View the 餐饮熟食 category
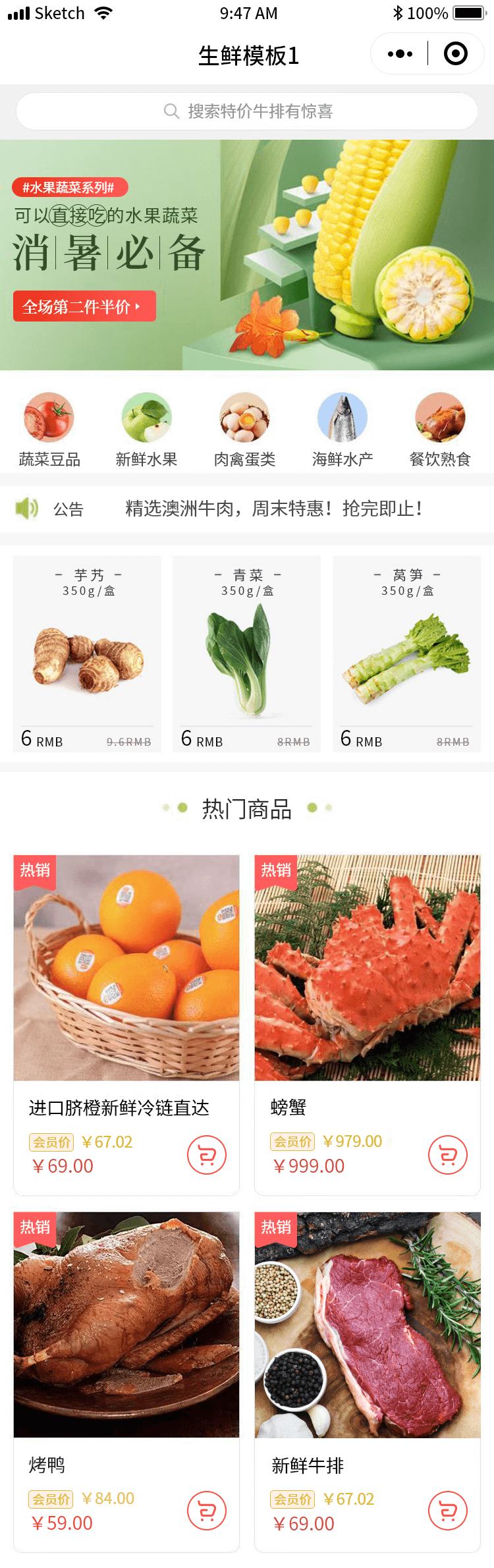This screenshot has height=1568, width=494. [x=440, y=430]
